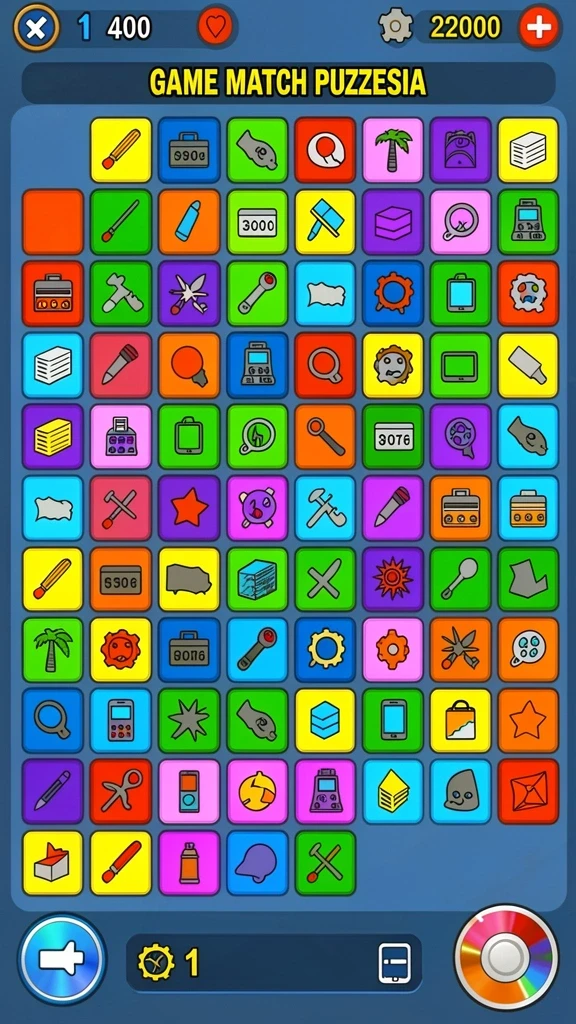The width and height of the screenshot is (576, 1024).
Task: Tap the red tile with scissors
Action: pos(121,791)
